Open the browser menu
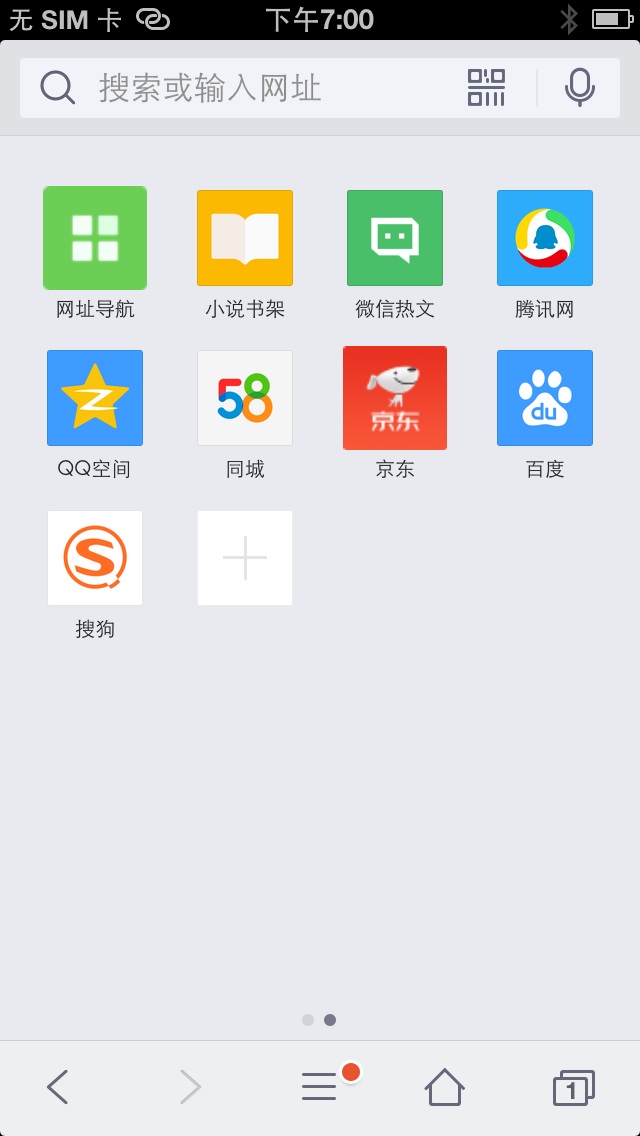Image resolution: width=640 pixels, height=1136 pixels. (320, 1087)
